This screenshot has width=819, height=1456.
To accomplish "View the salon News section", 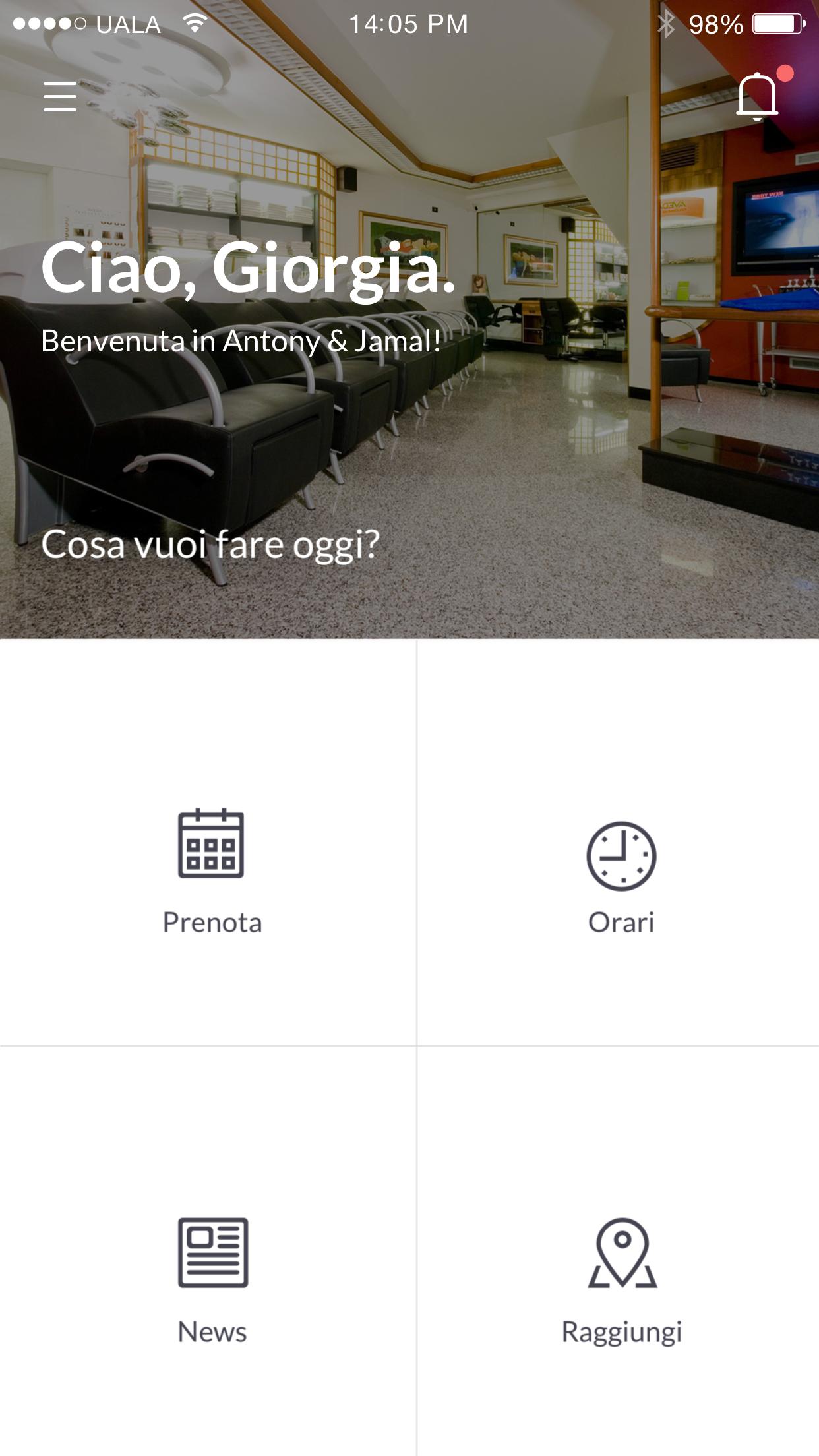I will 212,1279.
